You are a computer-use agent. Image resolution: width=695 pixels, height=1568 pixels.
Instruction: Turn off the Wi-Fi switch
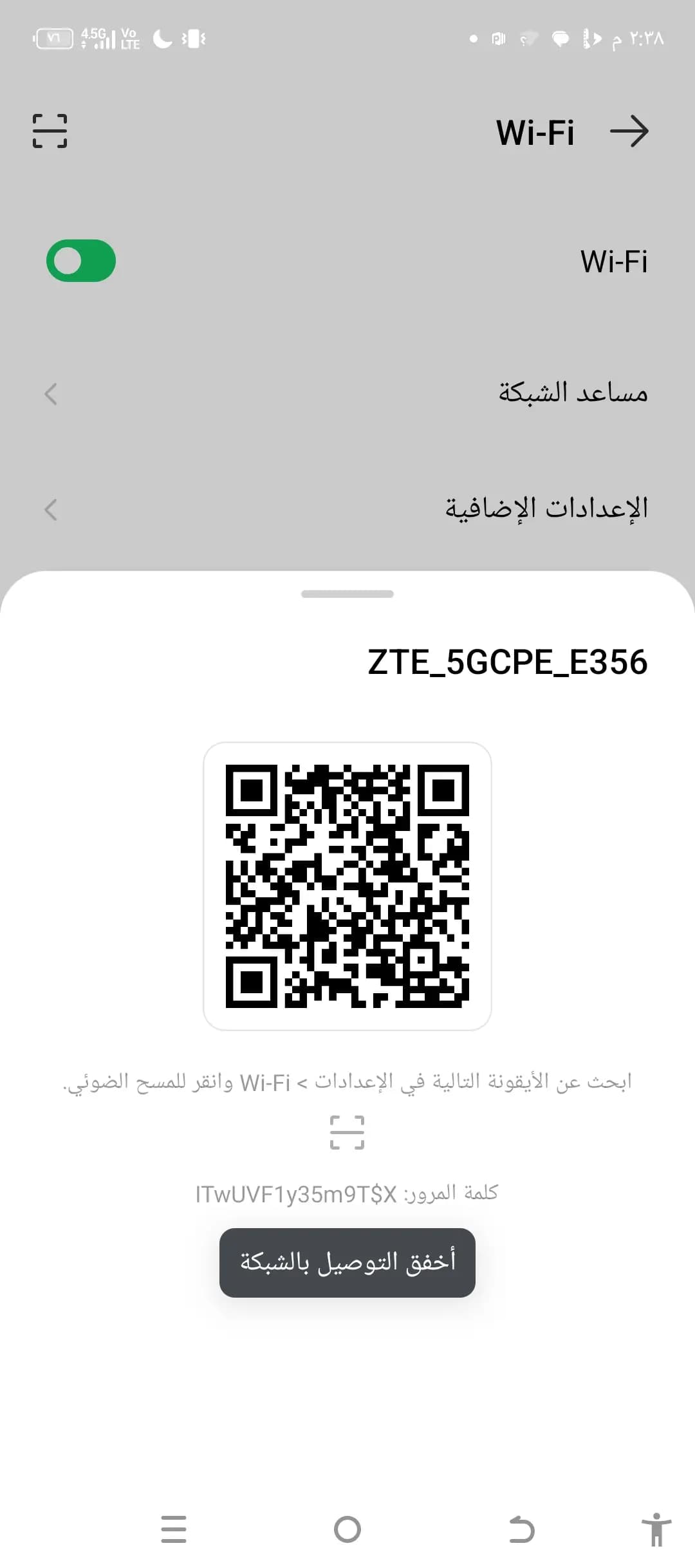click(81, 261)
